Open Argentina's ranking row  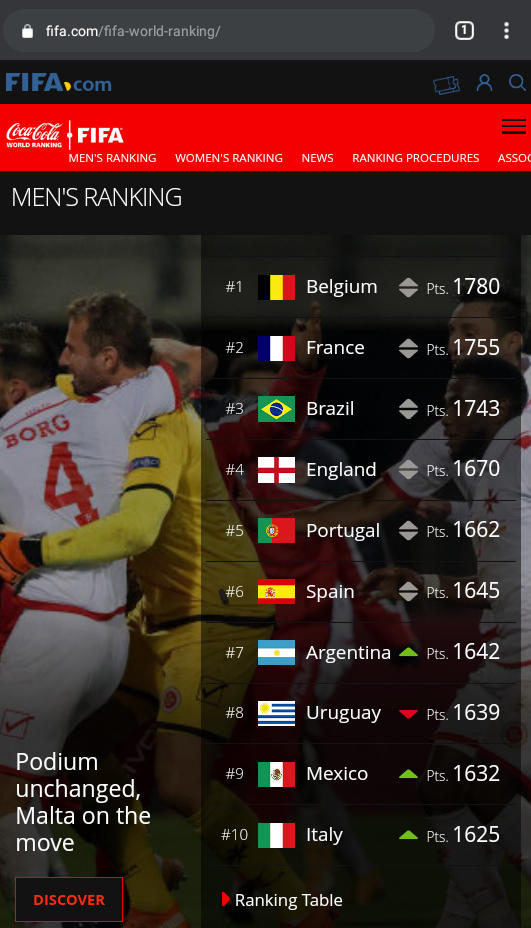tap(361, 653)
